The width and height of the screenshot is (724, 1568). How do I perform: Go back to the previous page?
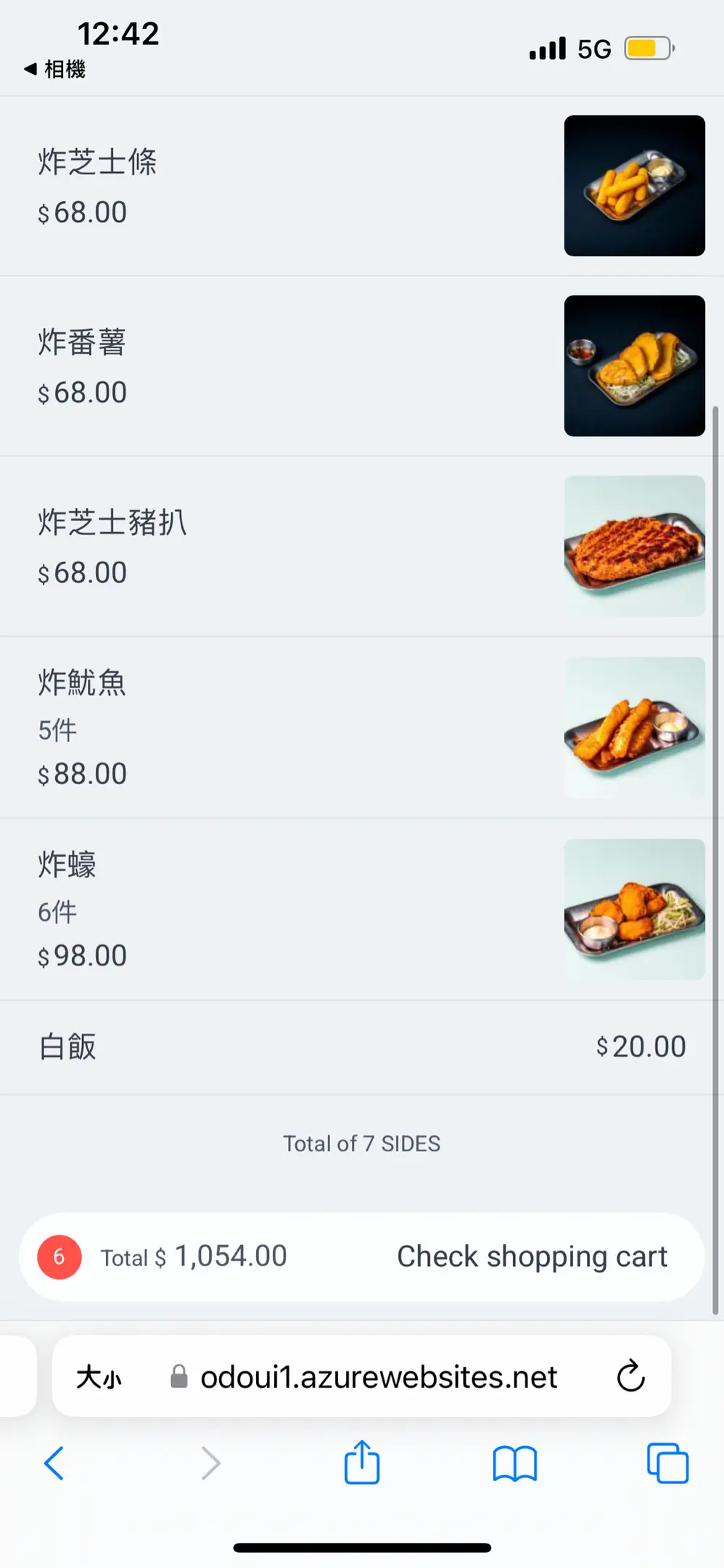(54, 1463)
